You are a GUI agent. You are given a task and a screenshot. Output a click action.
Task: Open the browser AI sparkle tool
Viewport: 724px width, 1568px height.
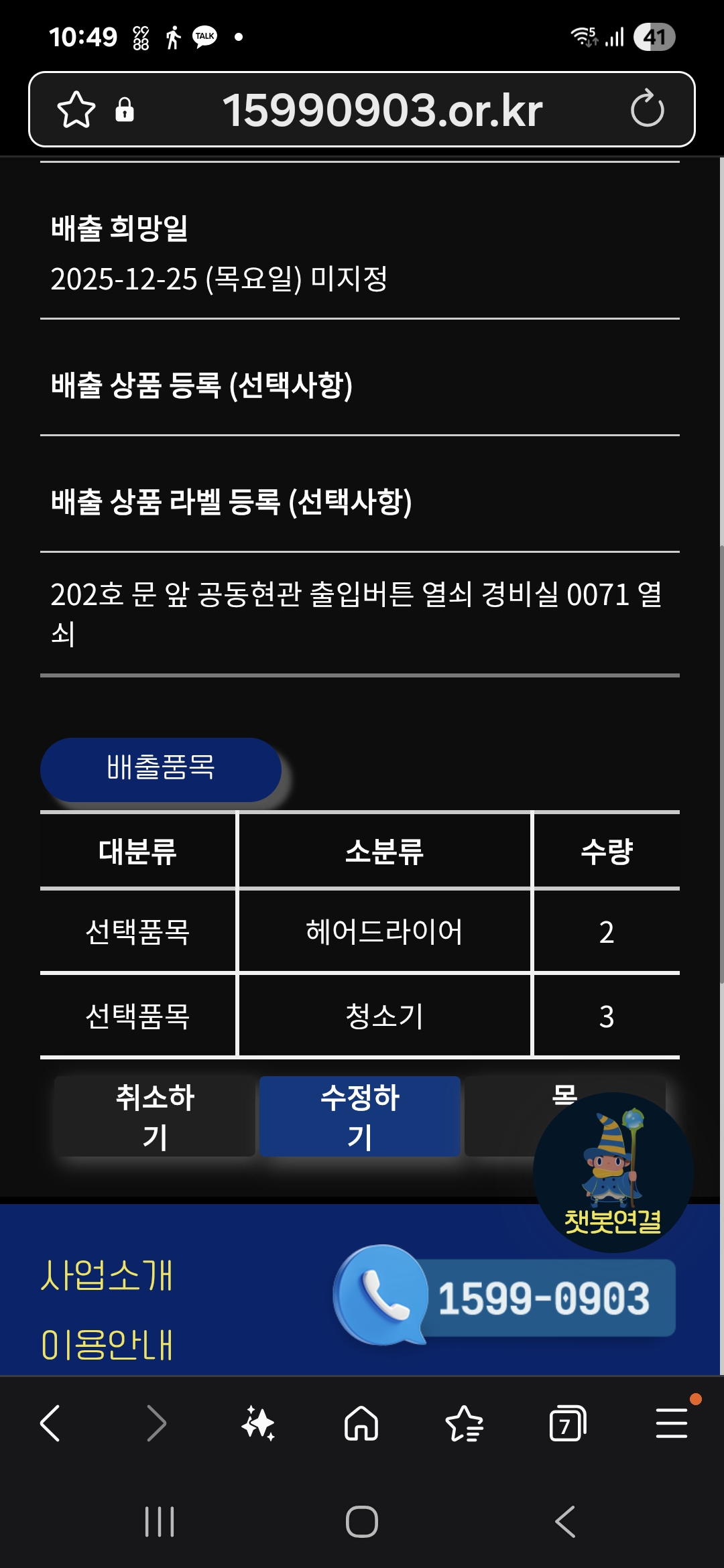[x=258, y=1423]
